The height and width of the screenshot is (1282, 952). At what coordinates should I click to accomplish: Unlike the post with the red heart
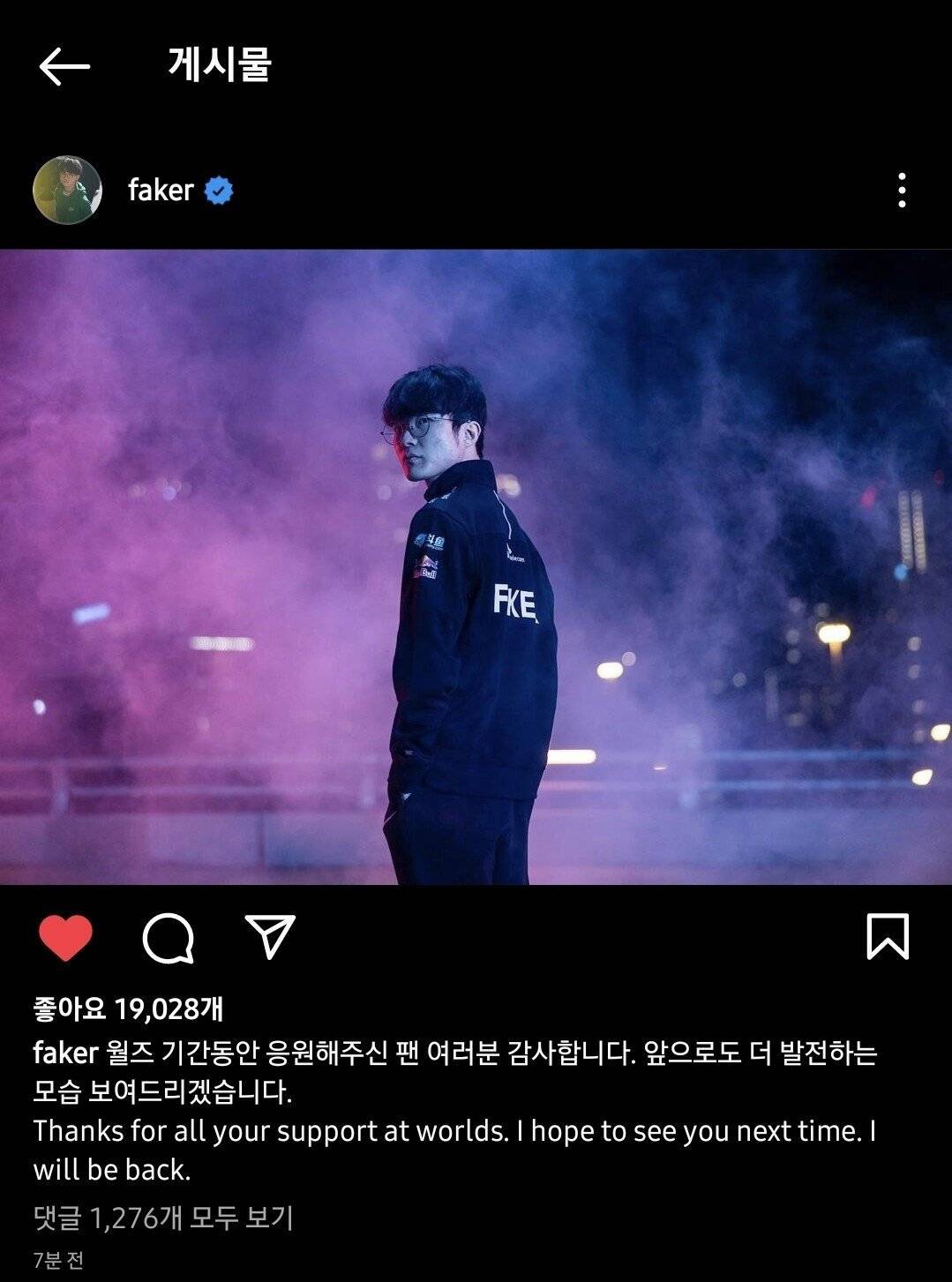pyautogui.click(x=66, y=937)
